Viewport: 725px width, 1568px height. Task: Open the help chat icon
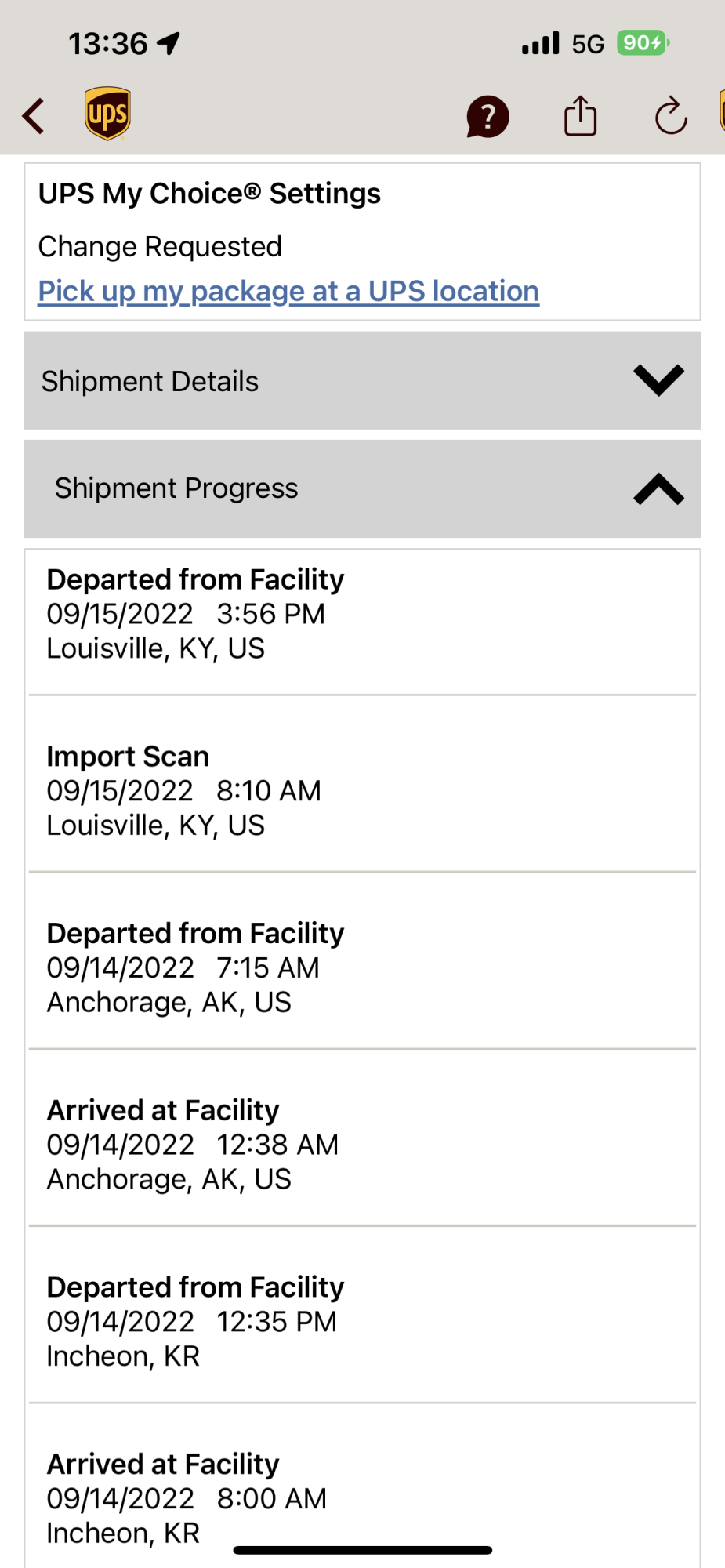point(488,117)
